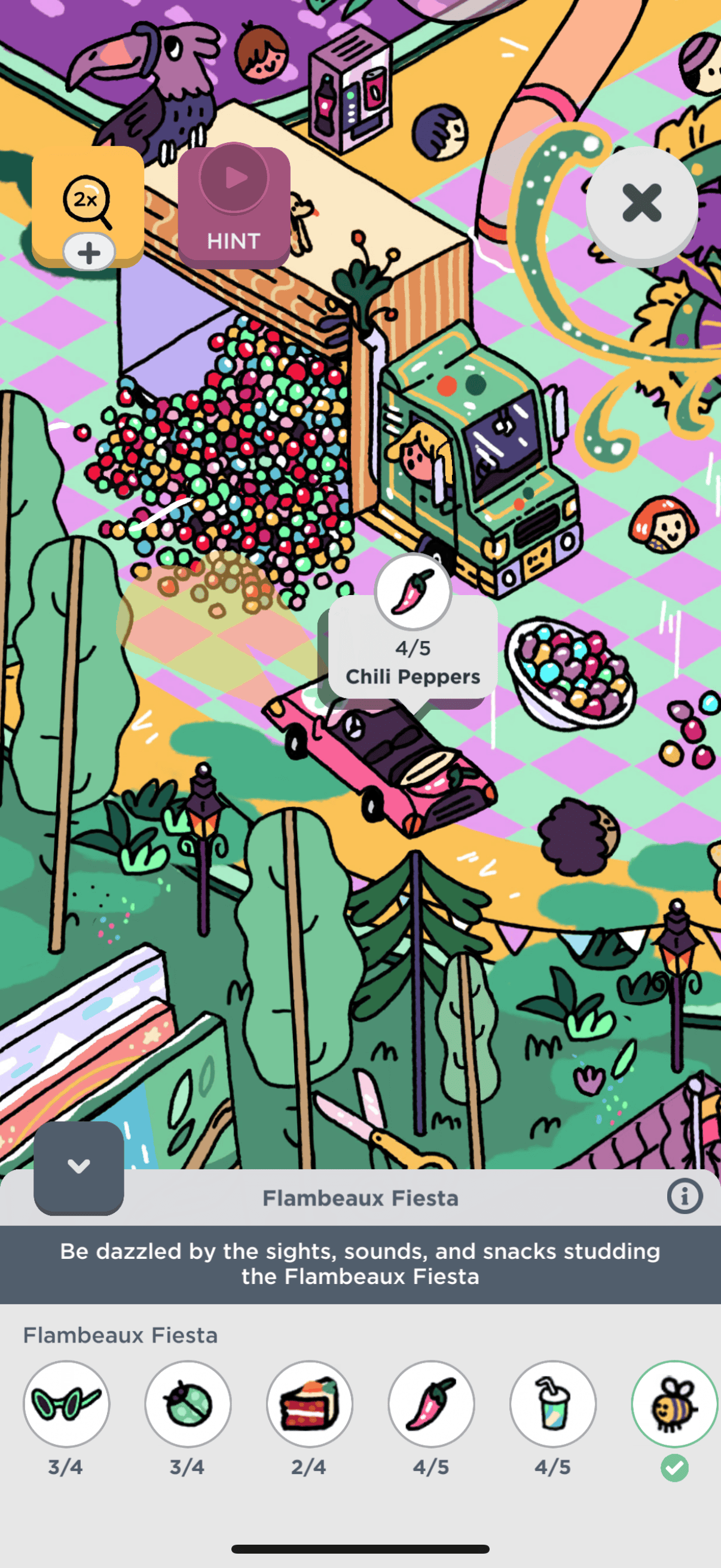This screenshot has width=721, height=1568.
Task: Select the ladybug item
Action: click(x=188, y=1404)
